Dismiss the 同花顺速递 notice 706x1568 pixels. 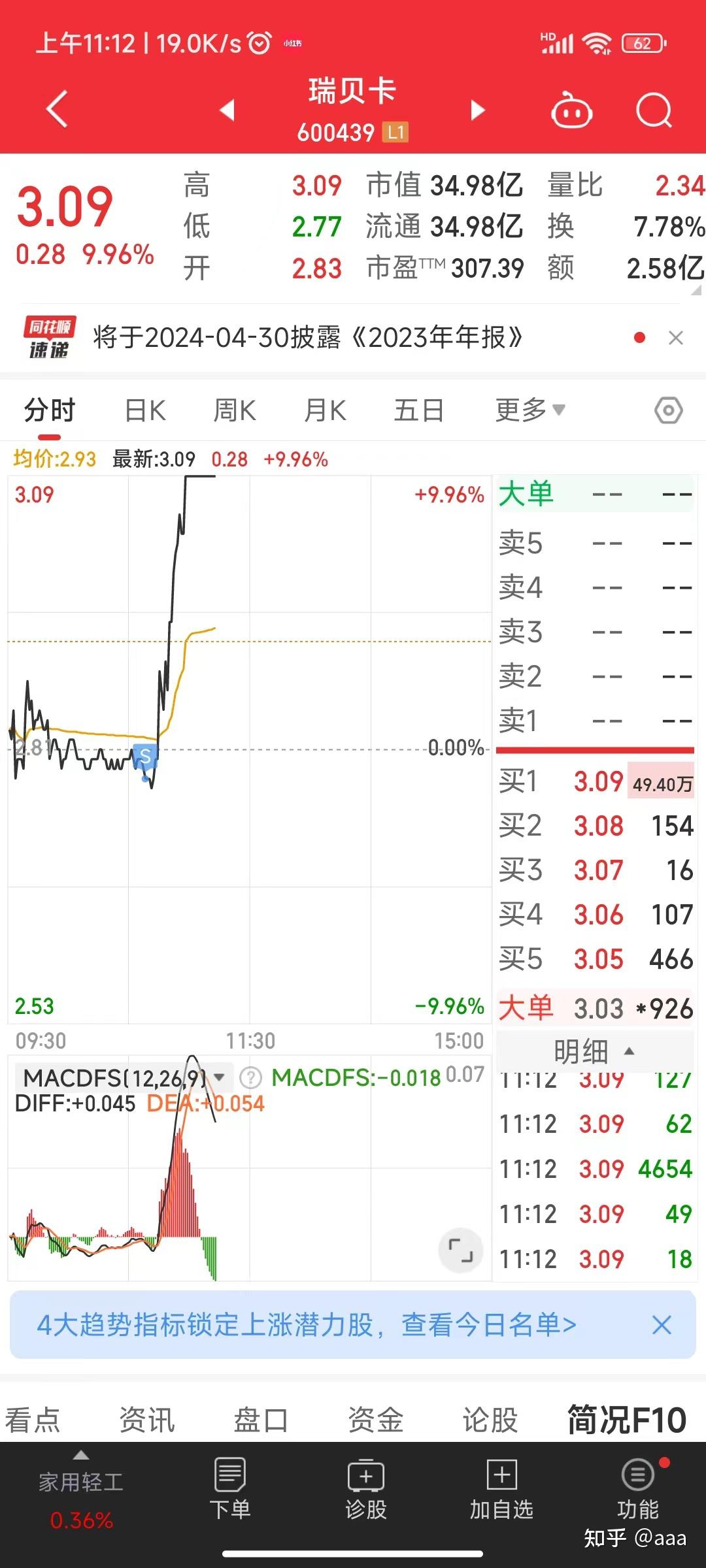676,338
